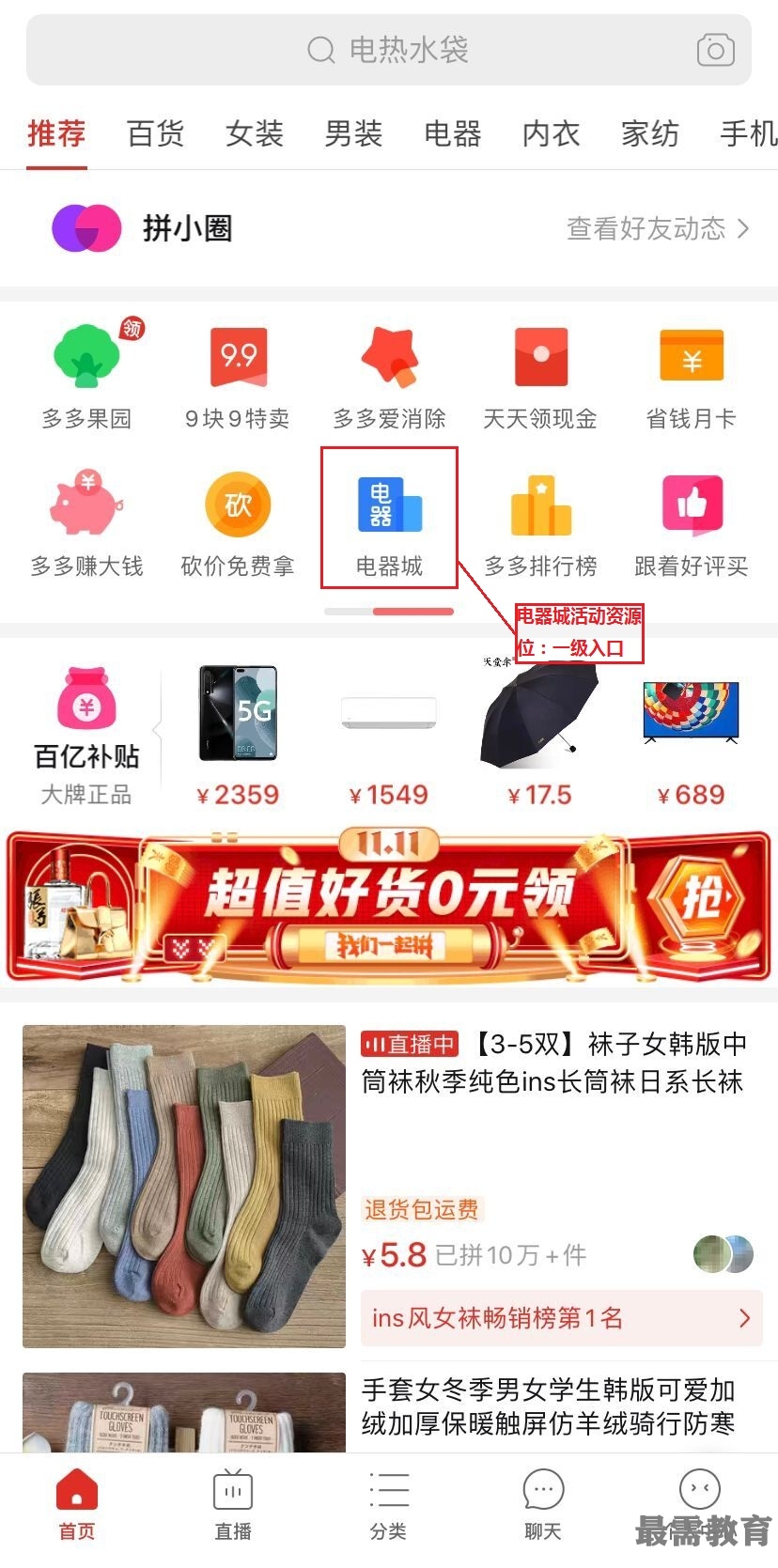This screenshot has height=1568, width=778.
Task: Open 9块9特卖 deals
Action: coord(238,378)
